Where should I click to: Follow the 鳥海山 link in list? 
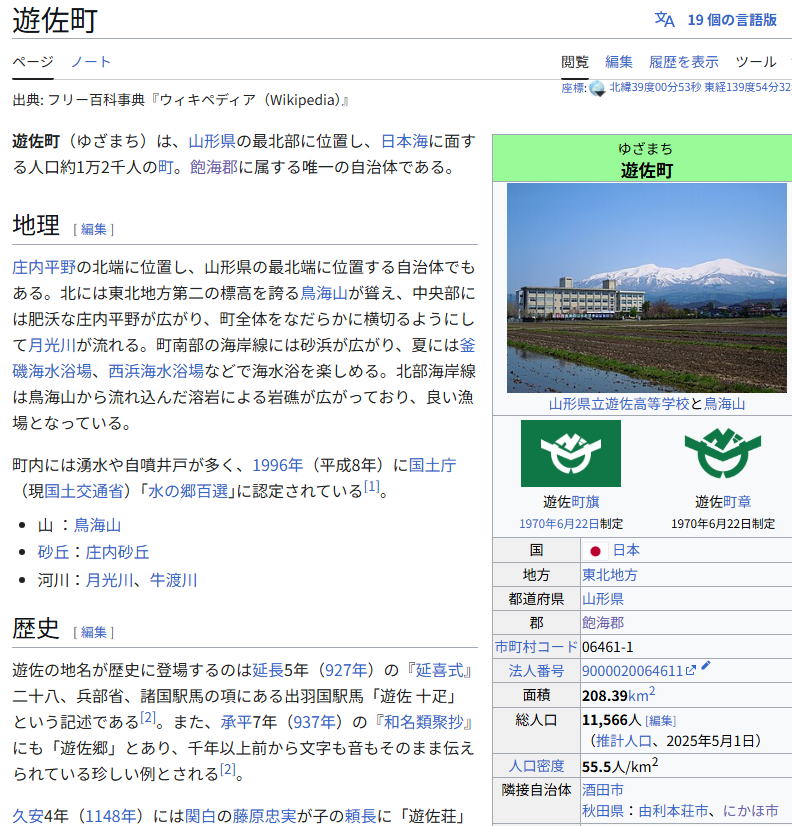click(x=97, y=525)
